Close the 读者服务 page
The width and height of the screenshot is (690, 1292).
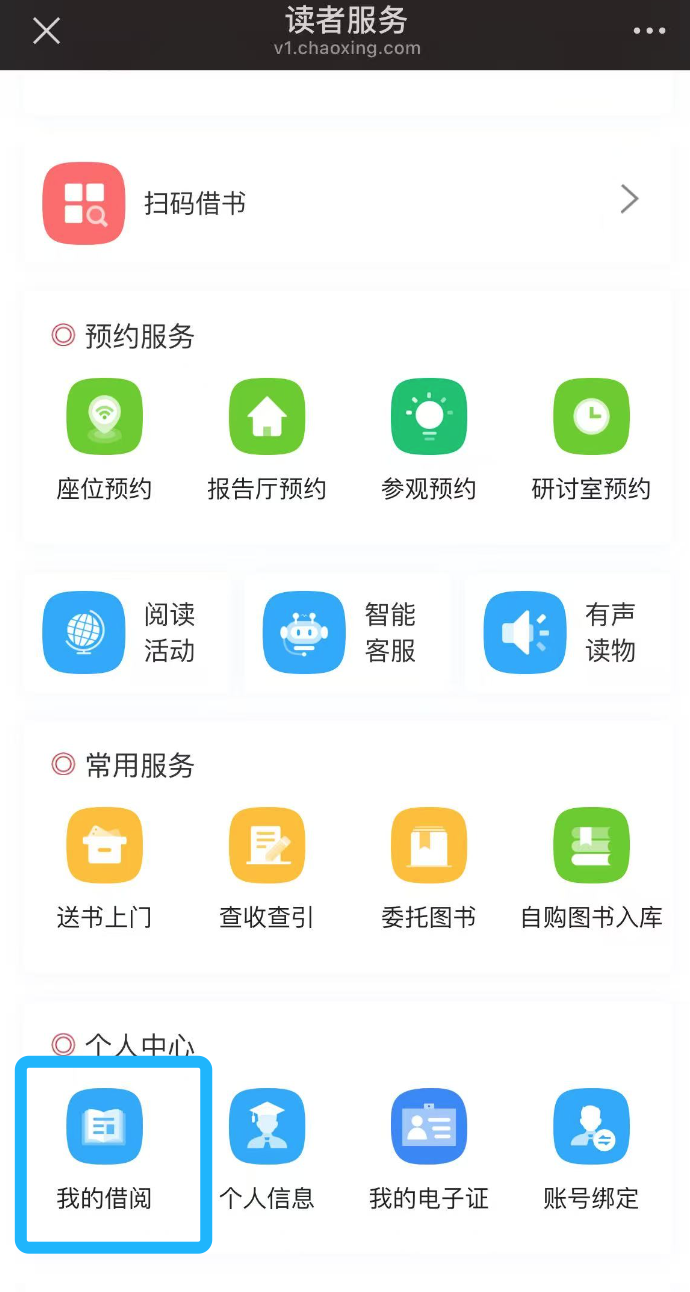(x=46, y=31)
